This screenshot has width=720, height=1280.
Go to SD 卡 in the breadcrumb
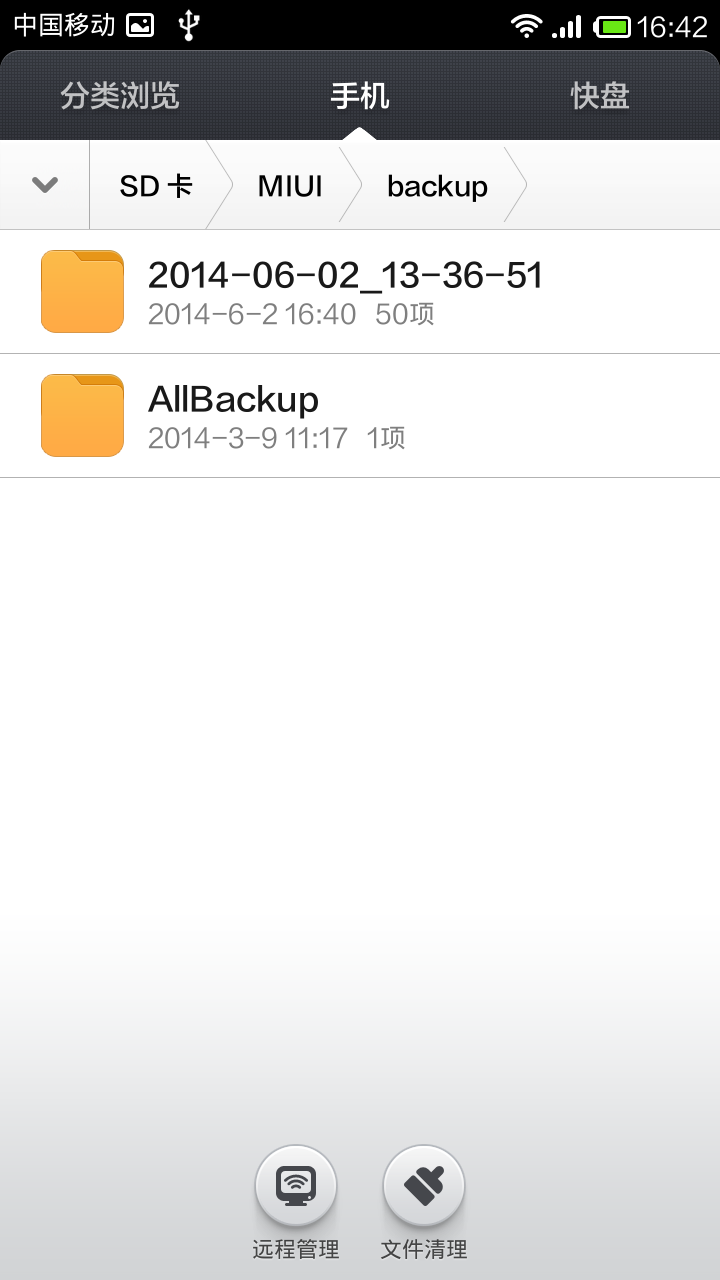(x=156, y=186)
